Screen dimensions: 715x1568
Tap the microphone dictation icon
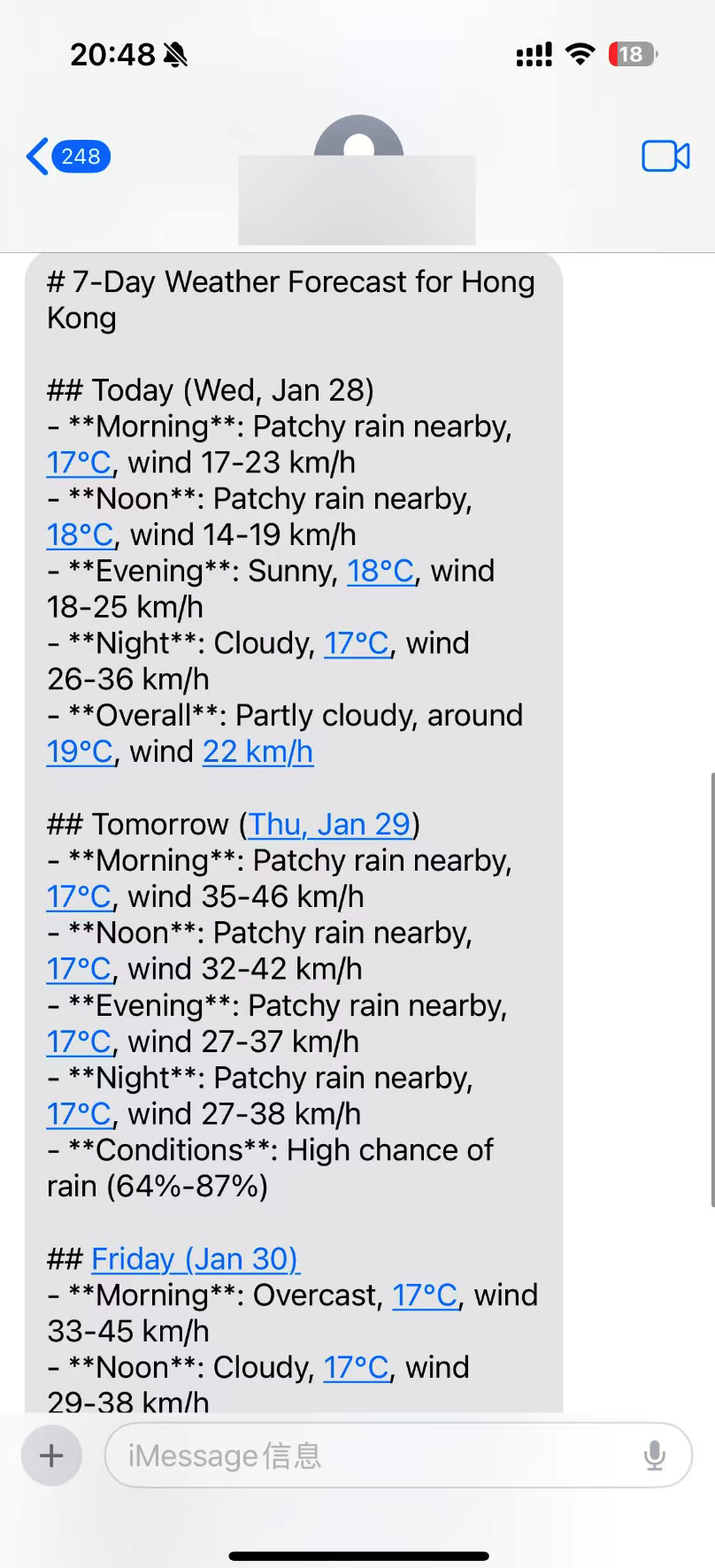(x=654, y=1456)
